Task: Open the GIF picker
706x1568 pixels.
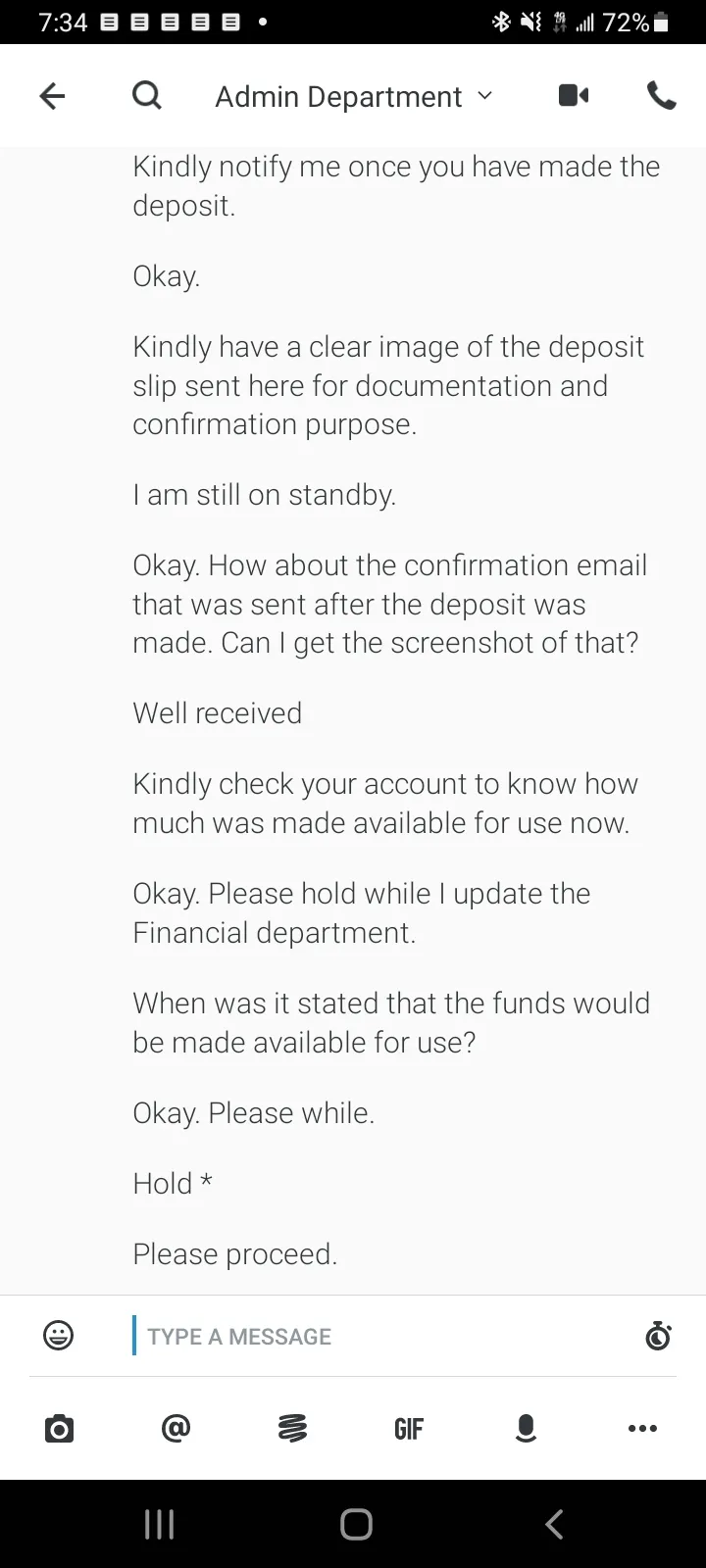Action: tap(409, 1429)
